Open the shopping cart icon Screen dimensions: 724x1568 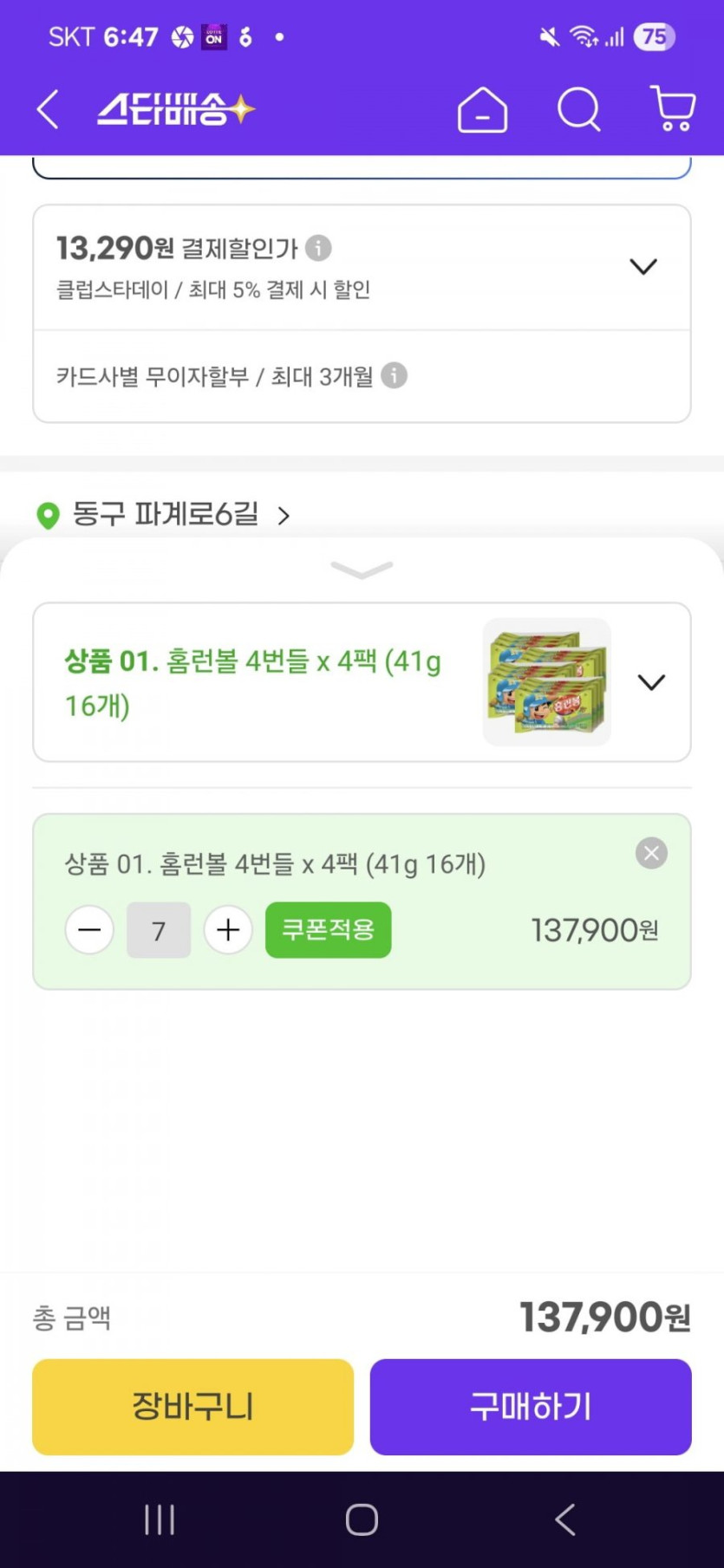click(673, 109)
